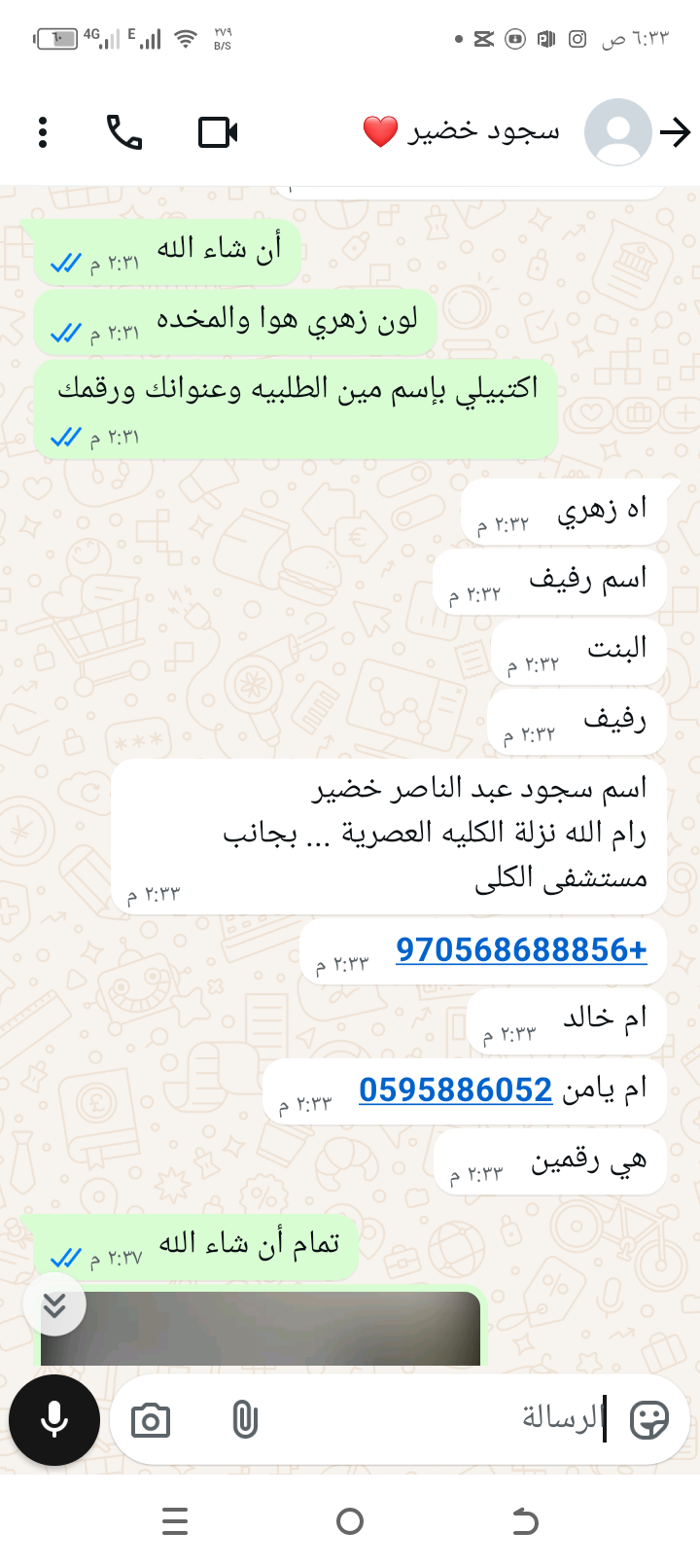
Task: Tap the system home button
Action: coord(350,1521)
